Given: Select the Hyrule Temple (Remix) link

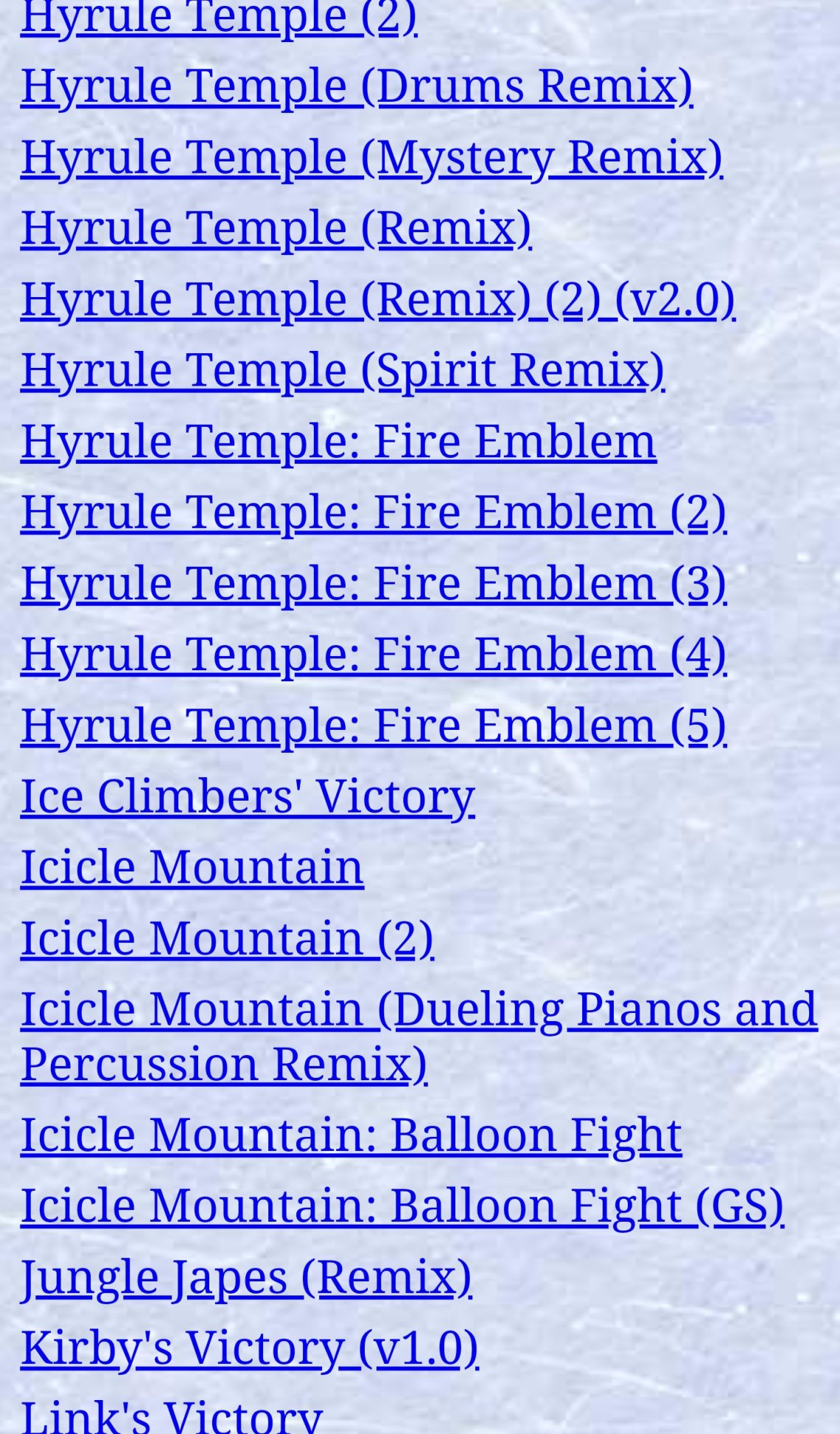Looking at the screenshot, I should [276, 228].
